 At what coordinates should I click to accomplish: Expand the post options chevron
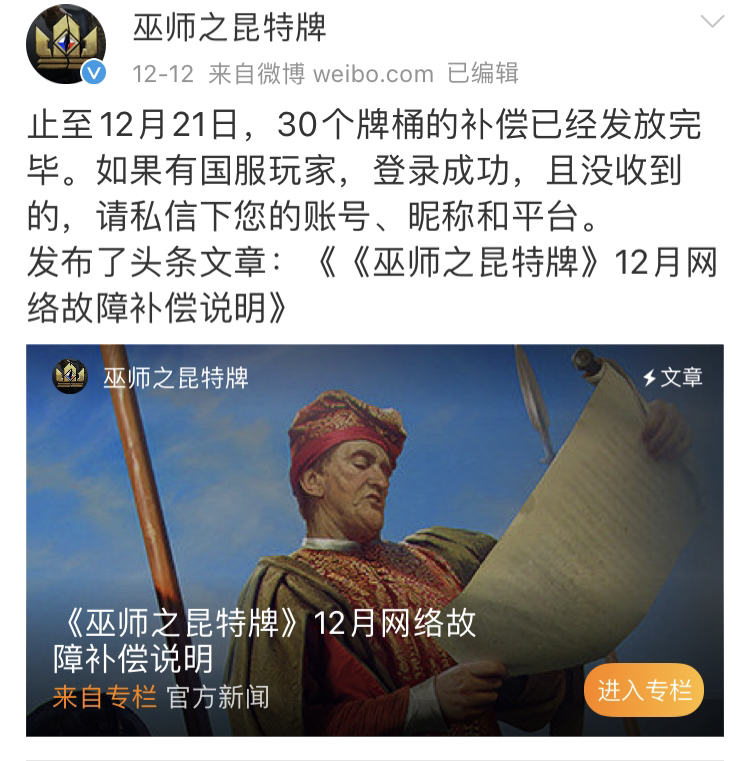[712, 23]
